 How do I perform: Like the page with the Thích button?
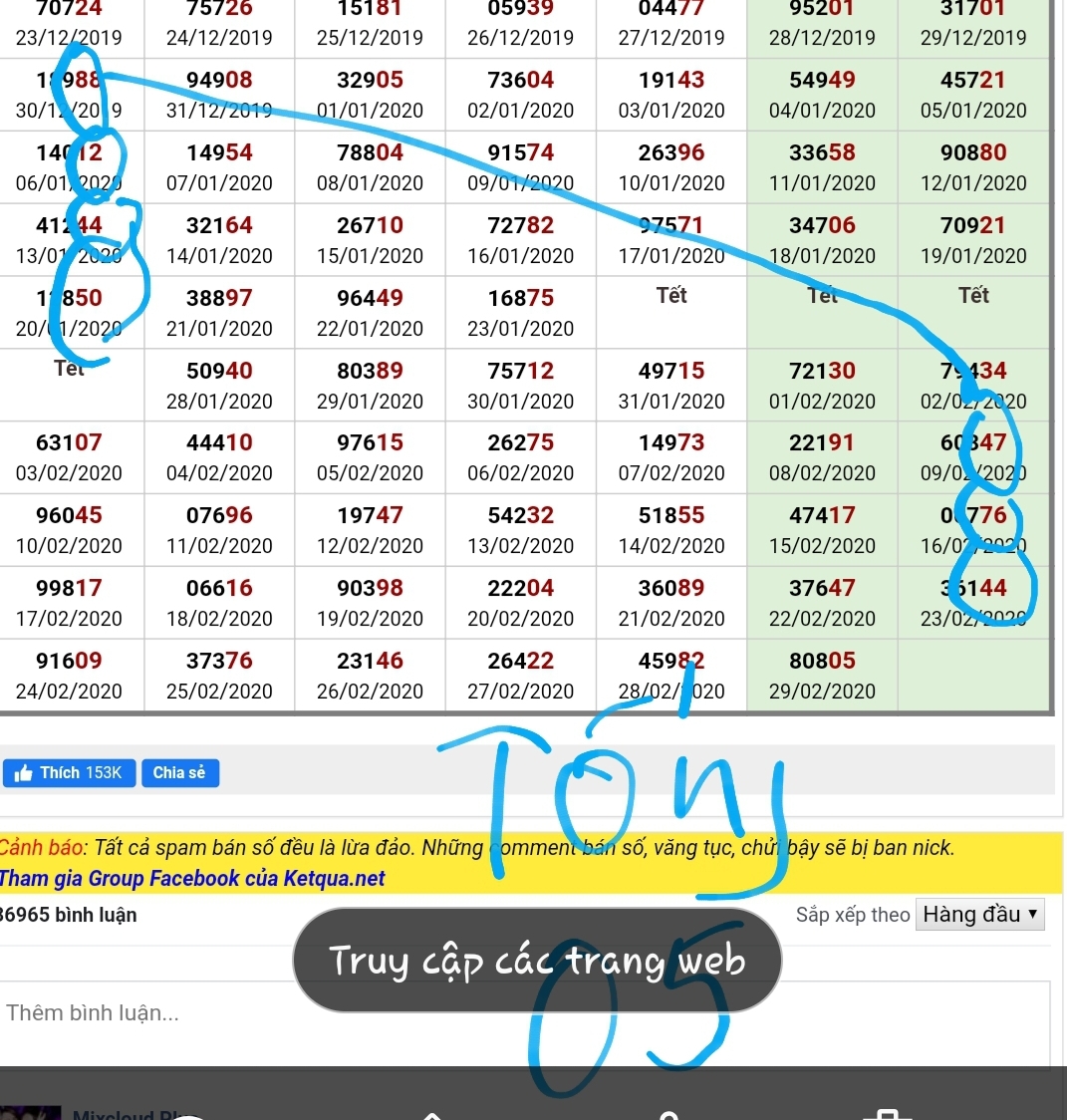pyautogui.click(x=69, y=773)
